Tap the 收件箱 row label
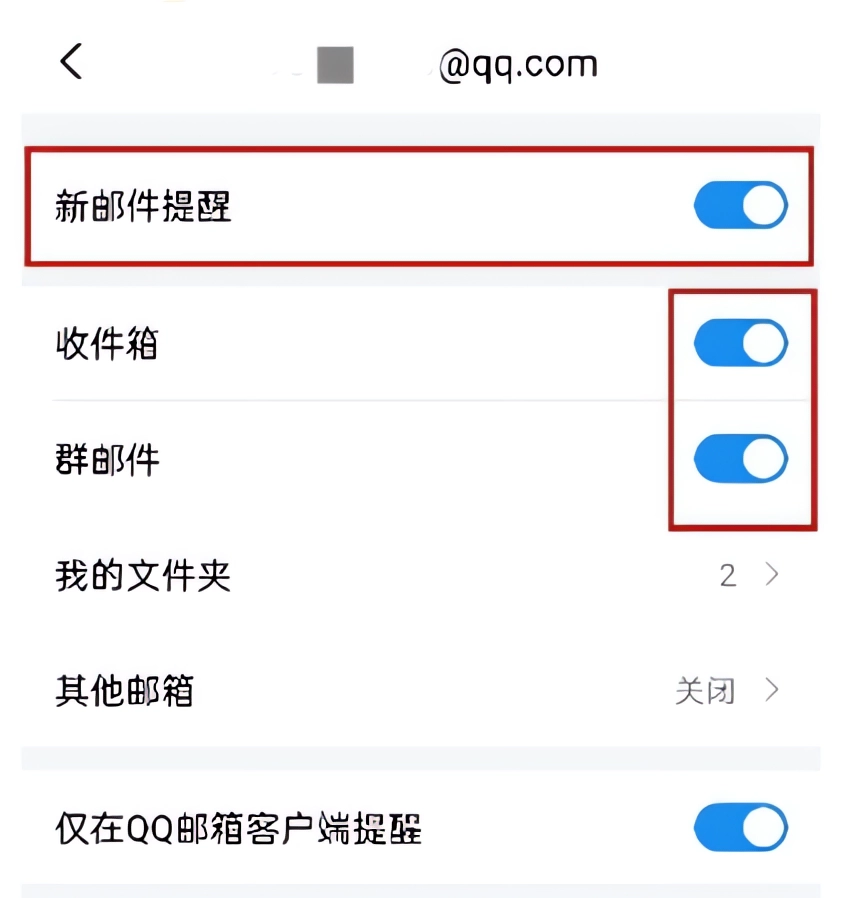The height and width of the screenshot is (898, 844). click(x=105, y=342)
